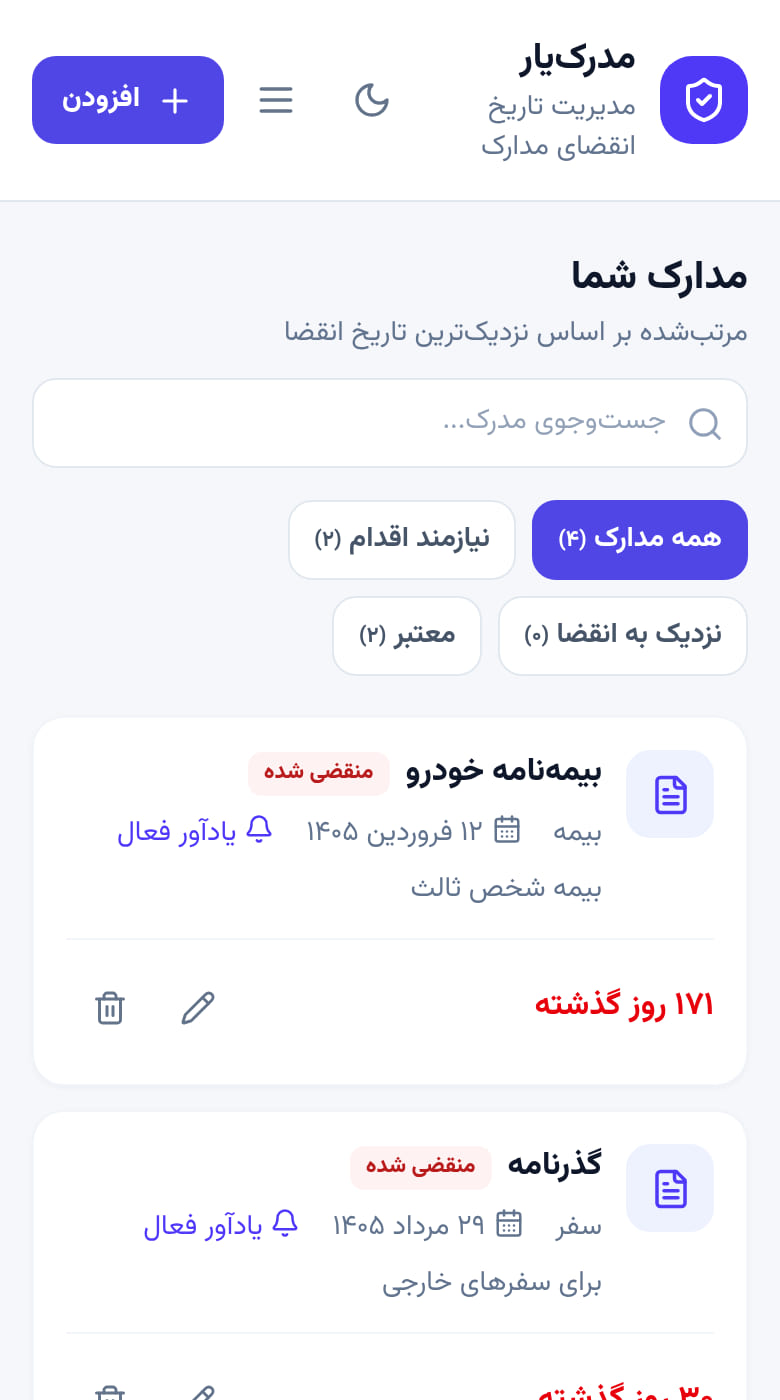
Task: Select the همه مدارک filter chip
Action: coord(640,540)
